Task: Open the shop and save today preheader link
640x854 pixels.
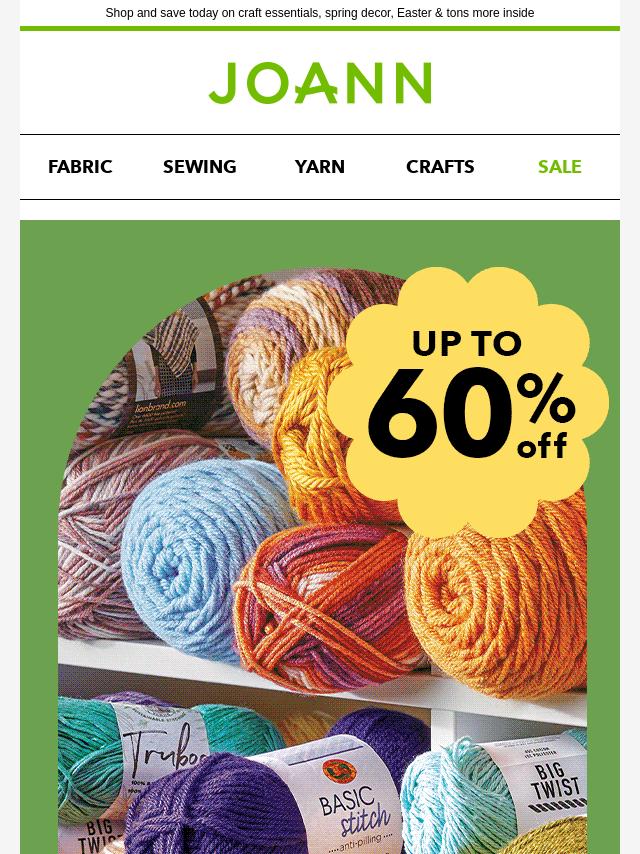Action: coord(320,13)
